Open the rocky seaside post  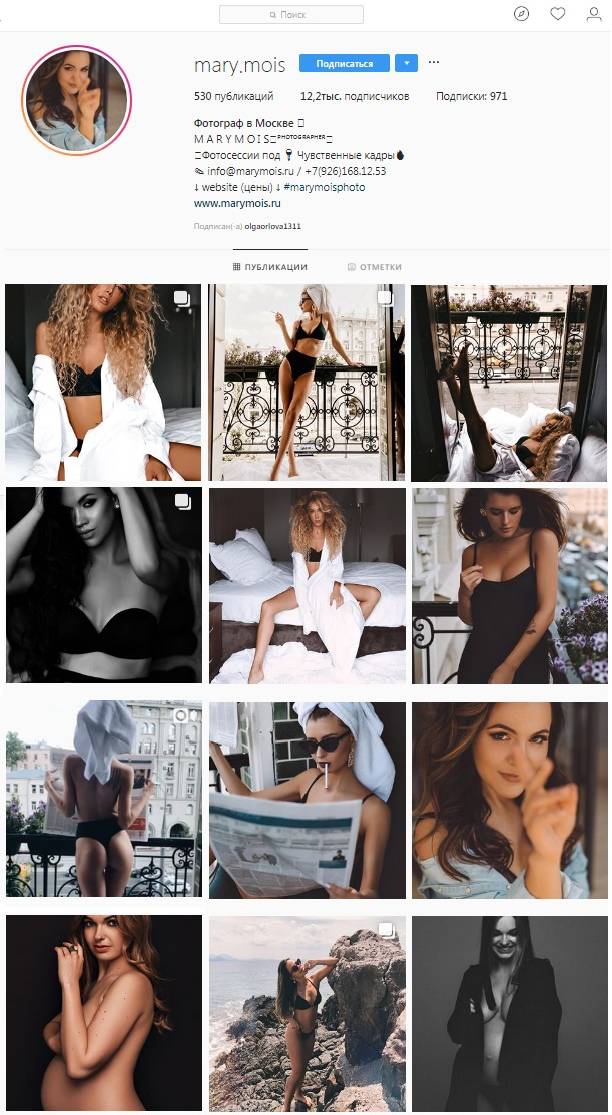coord(307,1013)
